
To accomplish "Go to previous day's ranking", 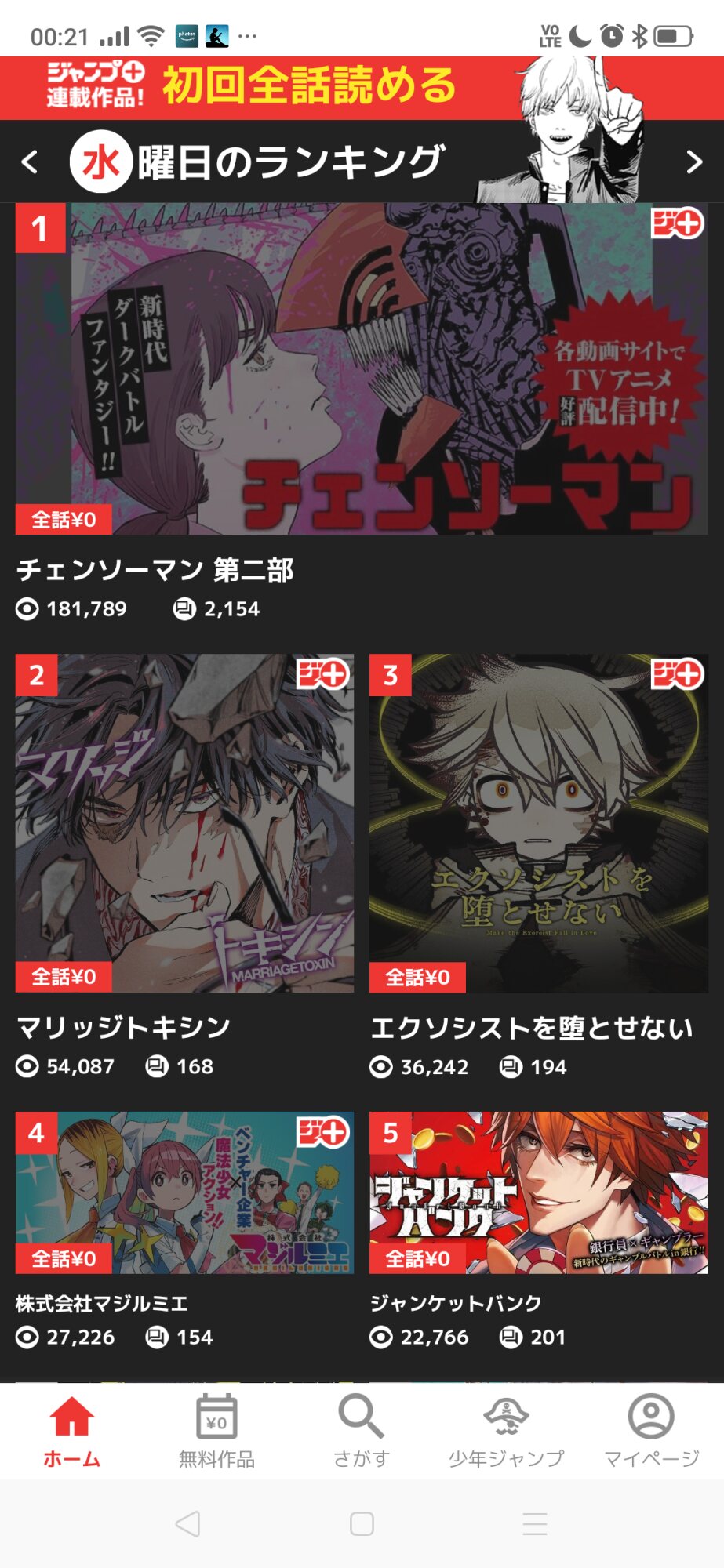I will tap(30, 162).
